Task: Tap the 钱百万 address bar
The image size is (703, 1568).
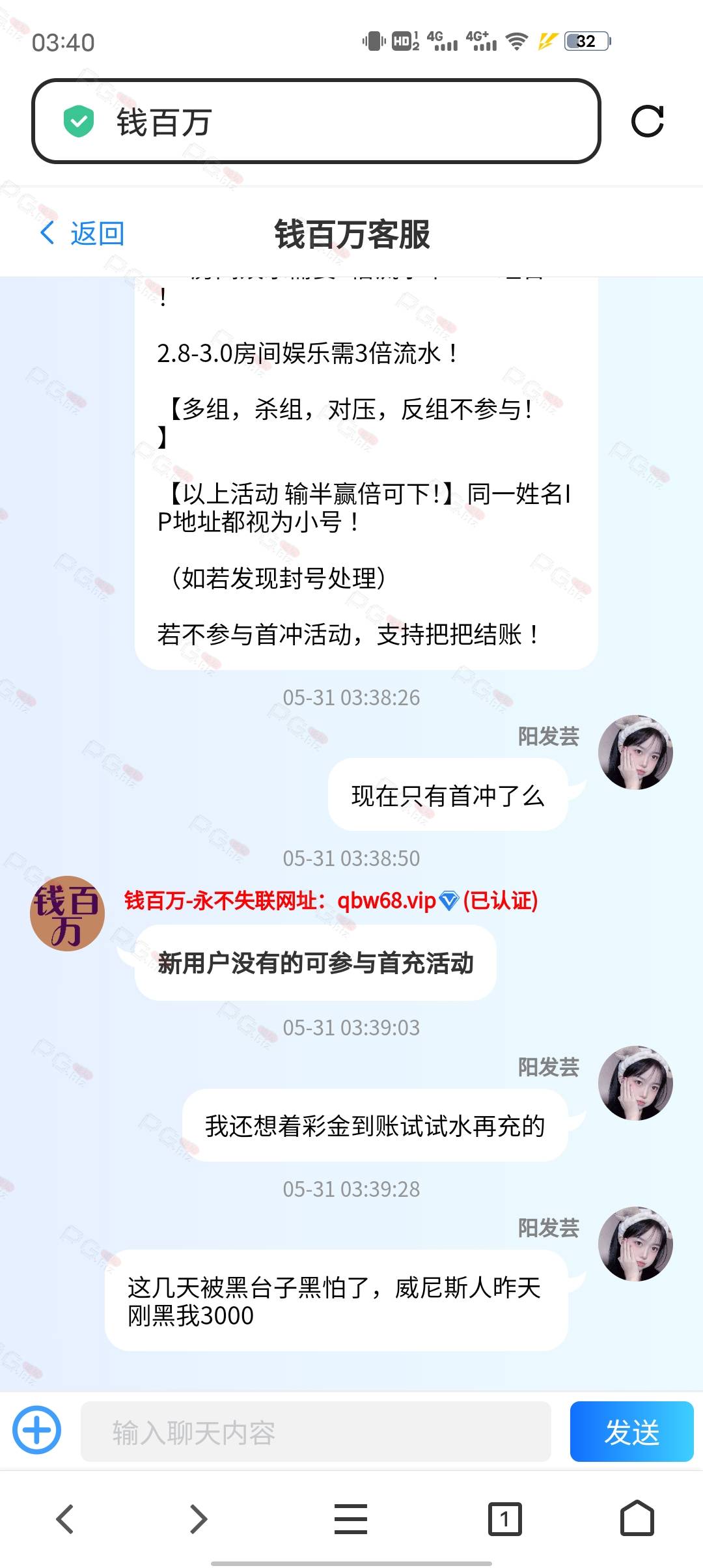Action: (x=316, y=121)
